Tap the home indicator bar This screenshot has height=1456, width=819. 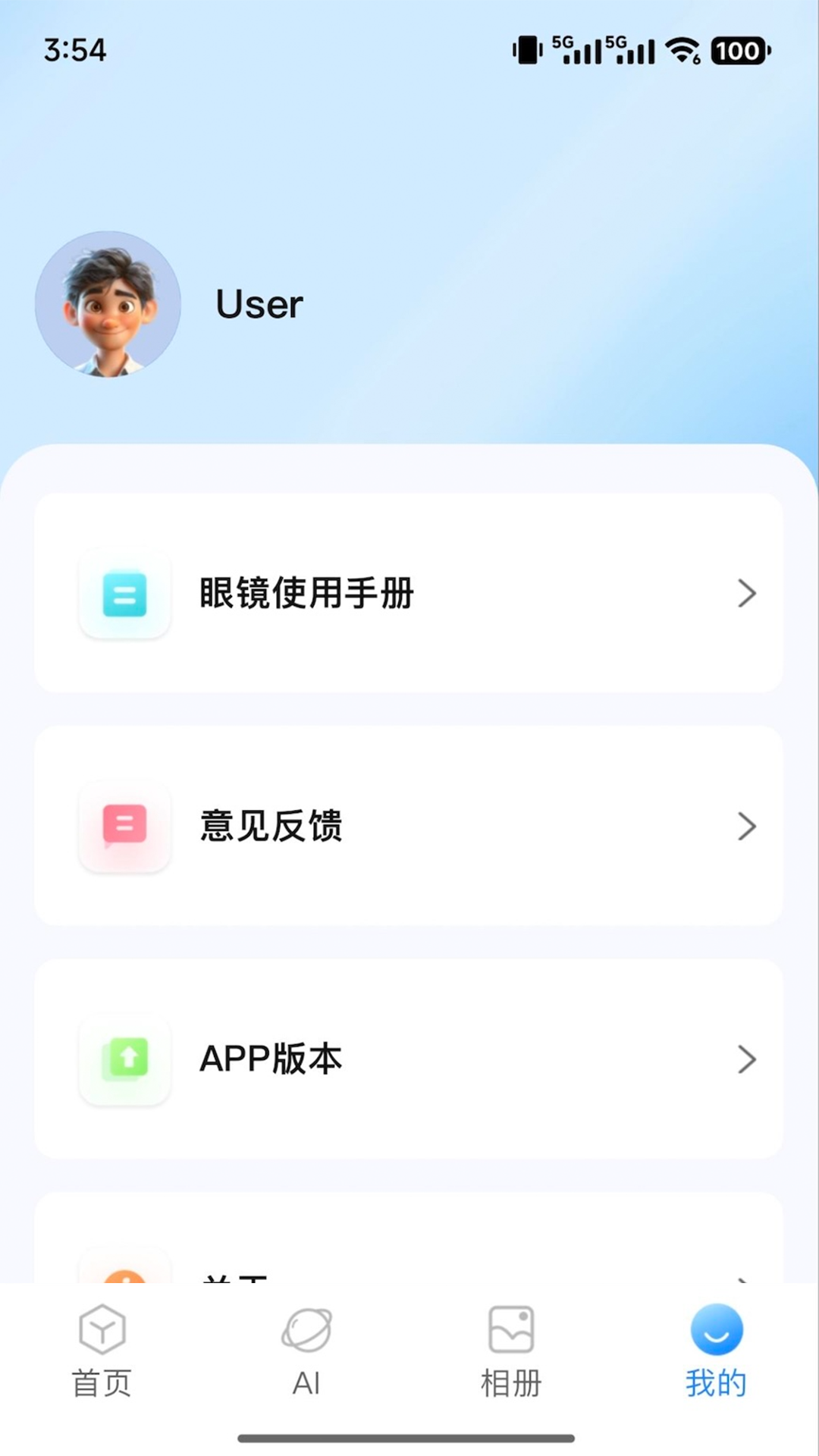pos(409,1438)
